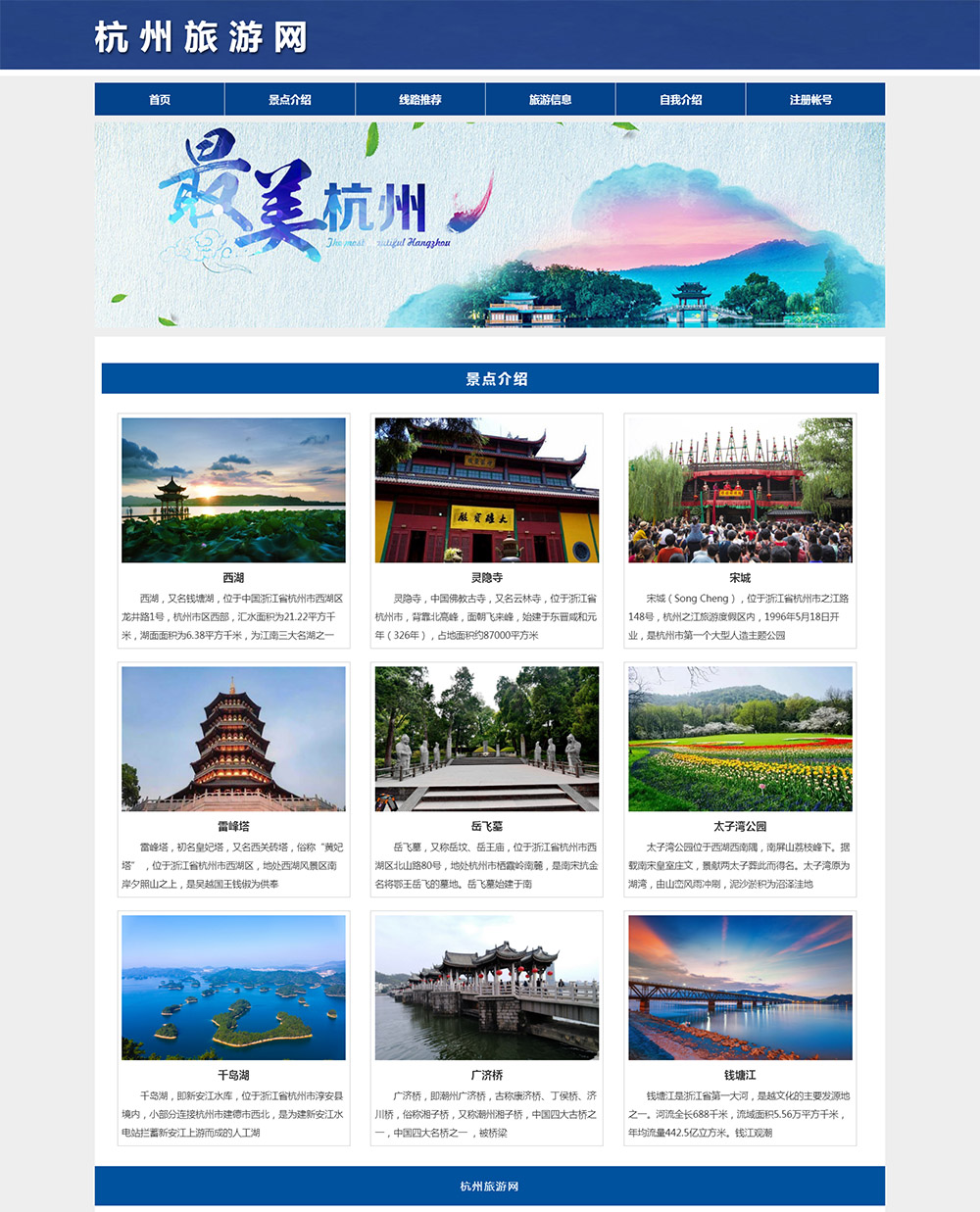The width and height of the screenshot is (980, 1212).
Task: Go to 线路推荐 in the menu
Action: point(420,100)
